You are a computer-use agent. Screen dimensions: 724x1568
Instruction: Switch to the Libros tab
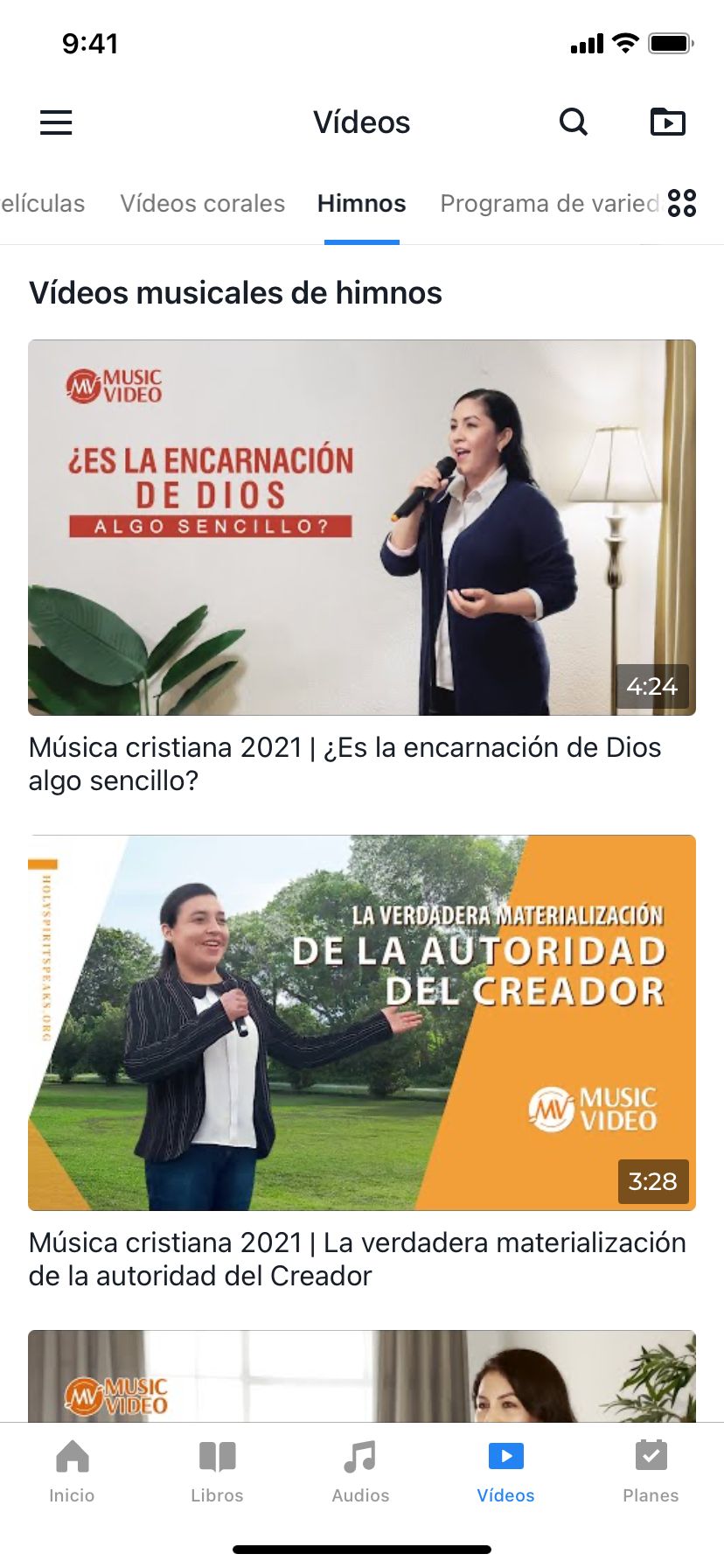tap(217, 1472)
